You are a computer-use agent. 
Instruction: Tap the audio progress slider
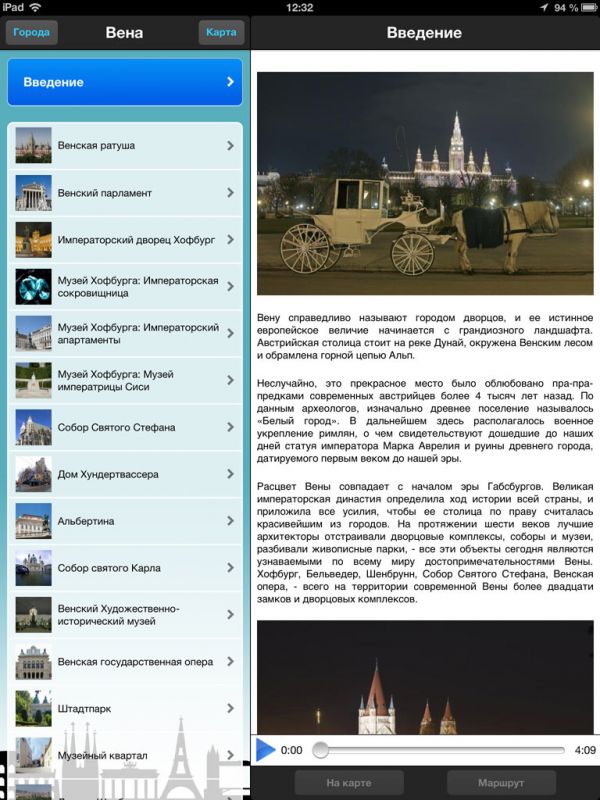click(440, 750)
